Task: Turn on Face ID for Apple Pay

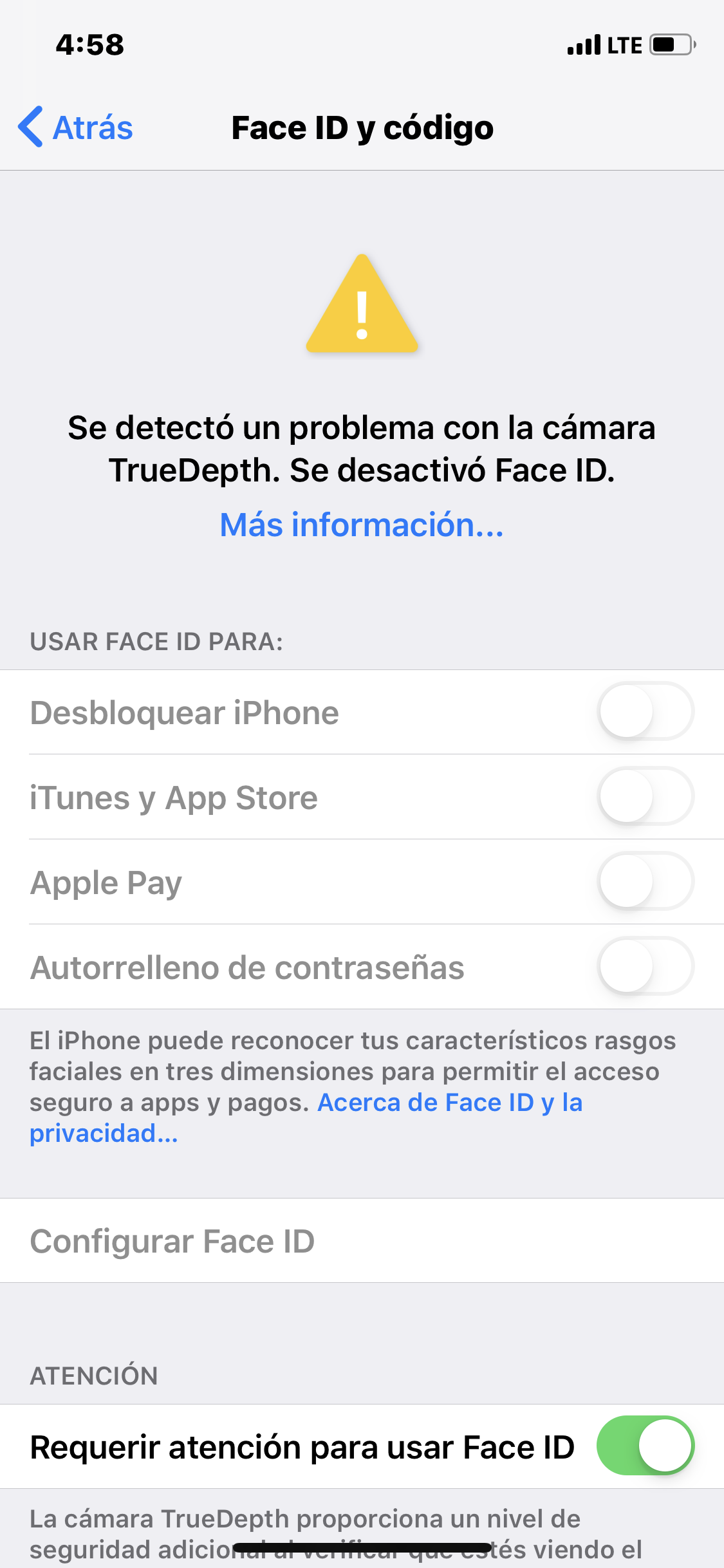Action: 646,882
